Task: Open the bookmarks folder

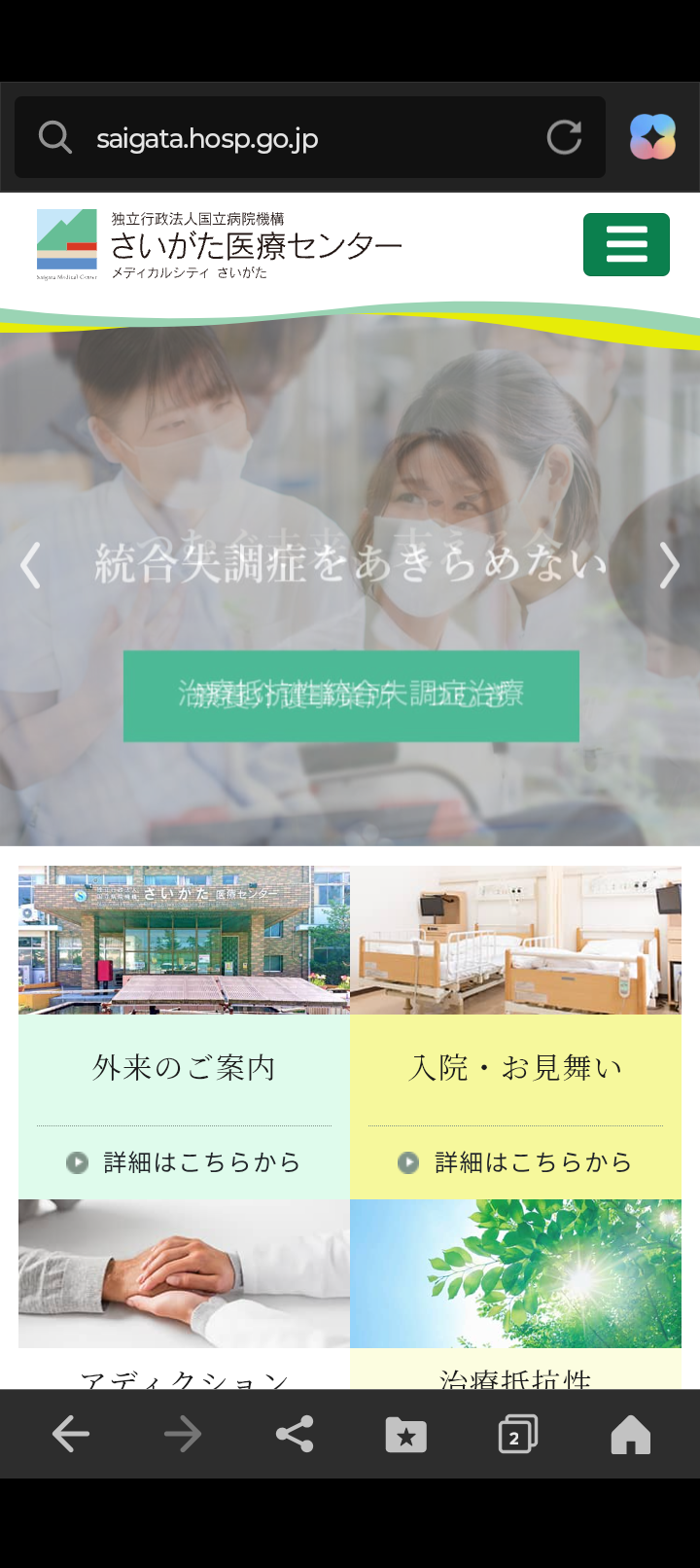Action: (406, 1435)
